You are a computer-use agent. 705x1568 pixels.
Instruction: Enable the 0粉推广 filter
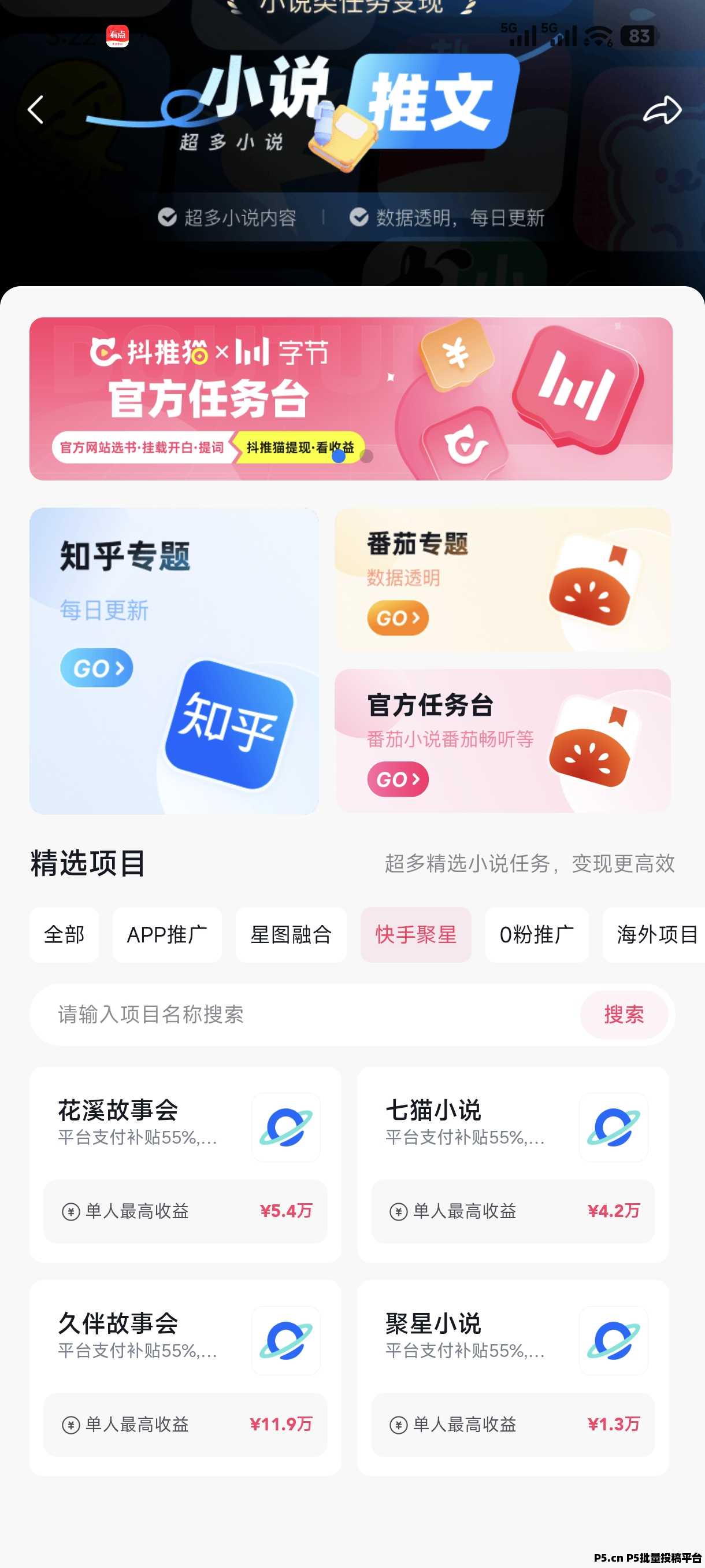click(x=537, y=935)
